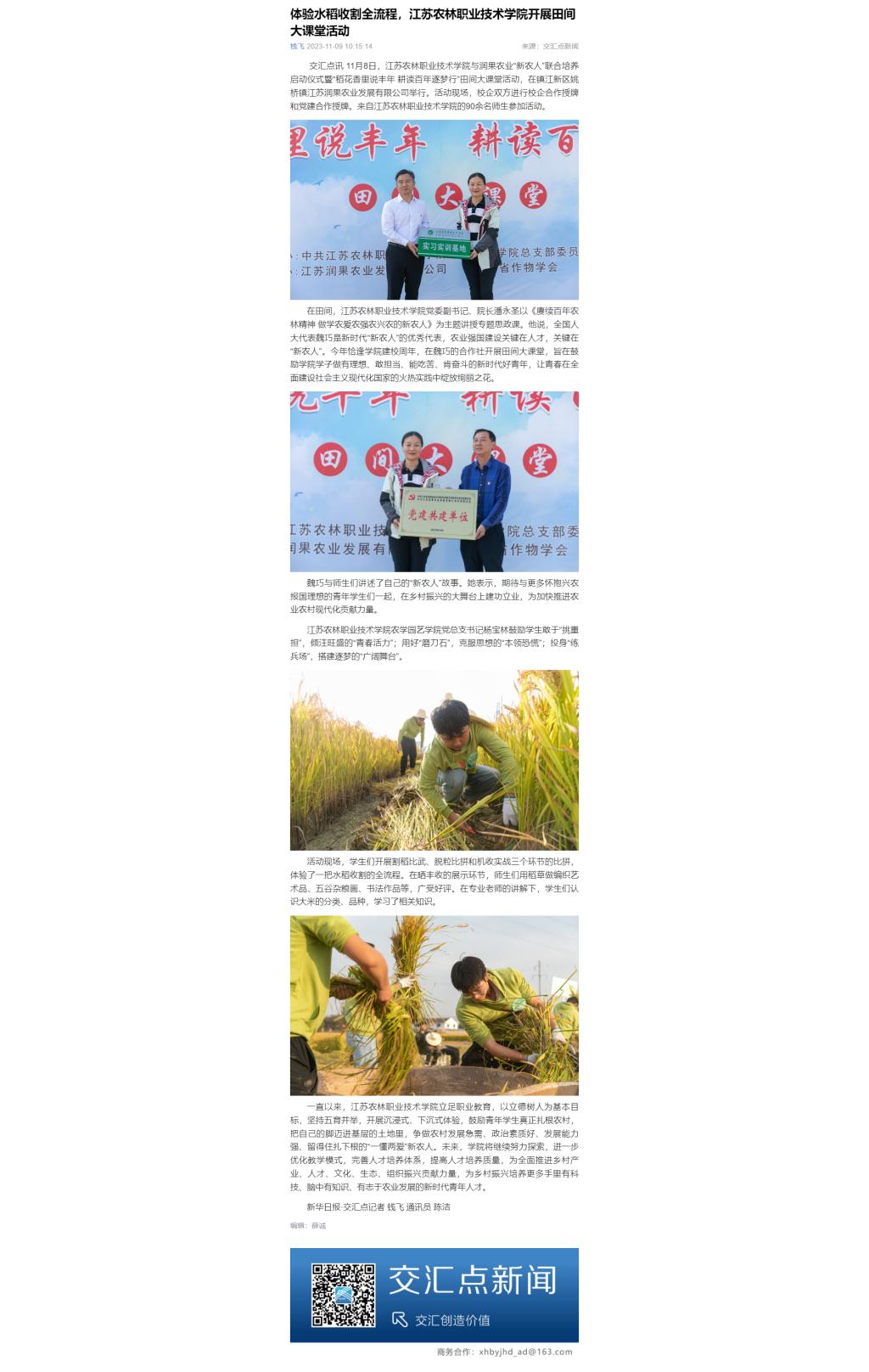The image size is (869, 1372).
Task: View the 党建共建单位 plaque photo
Action: click(434, 481)
